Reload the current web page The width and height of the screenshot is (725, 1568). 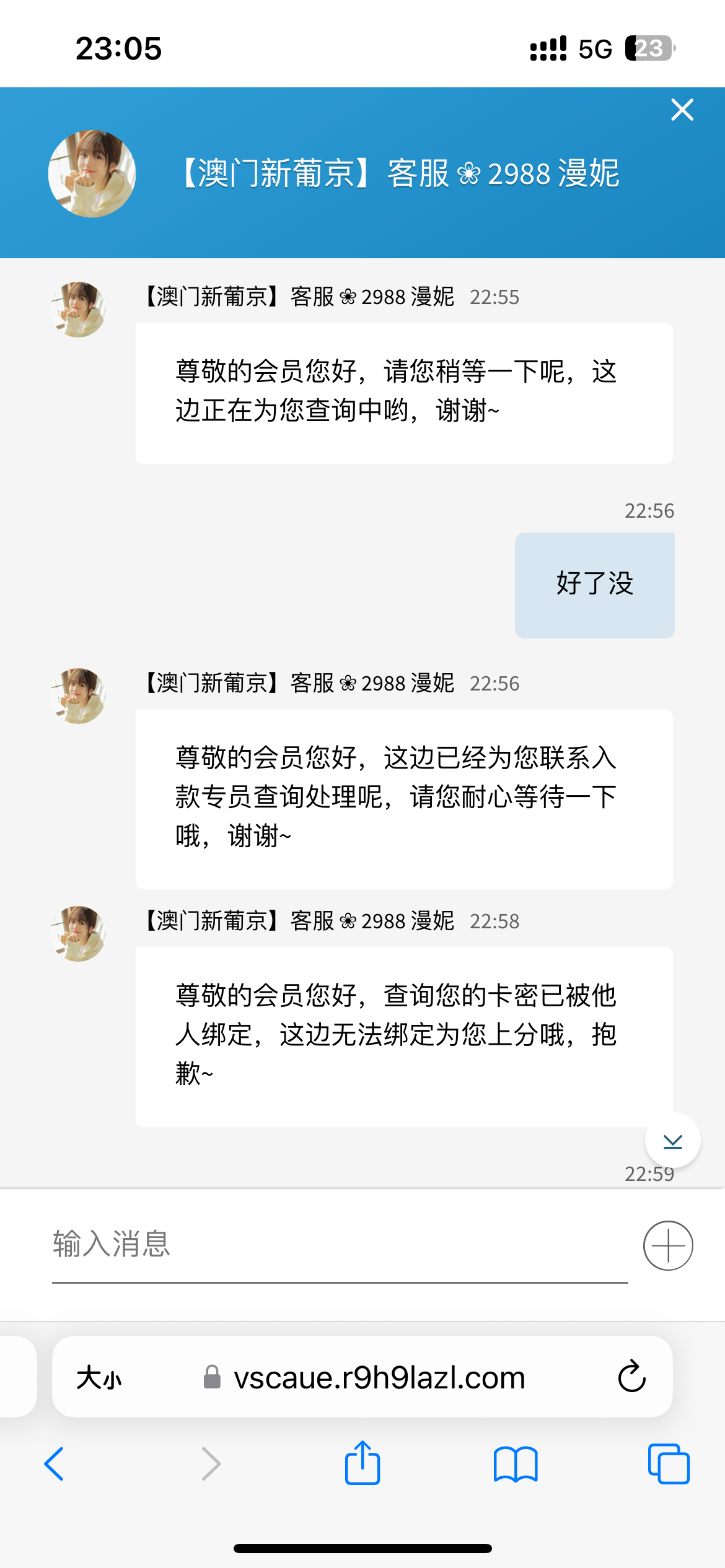tap(631, 1377)
